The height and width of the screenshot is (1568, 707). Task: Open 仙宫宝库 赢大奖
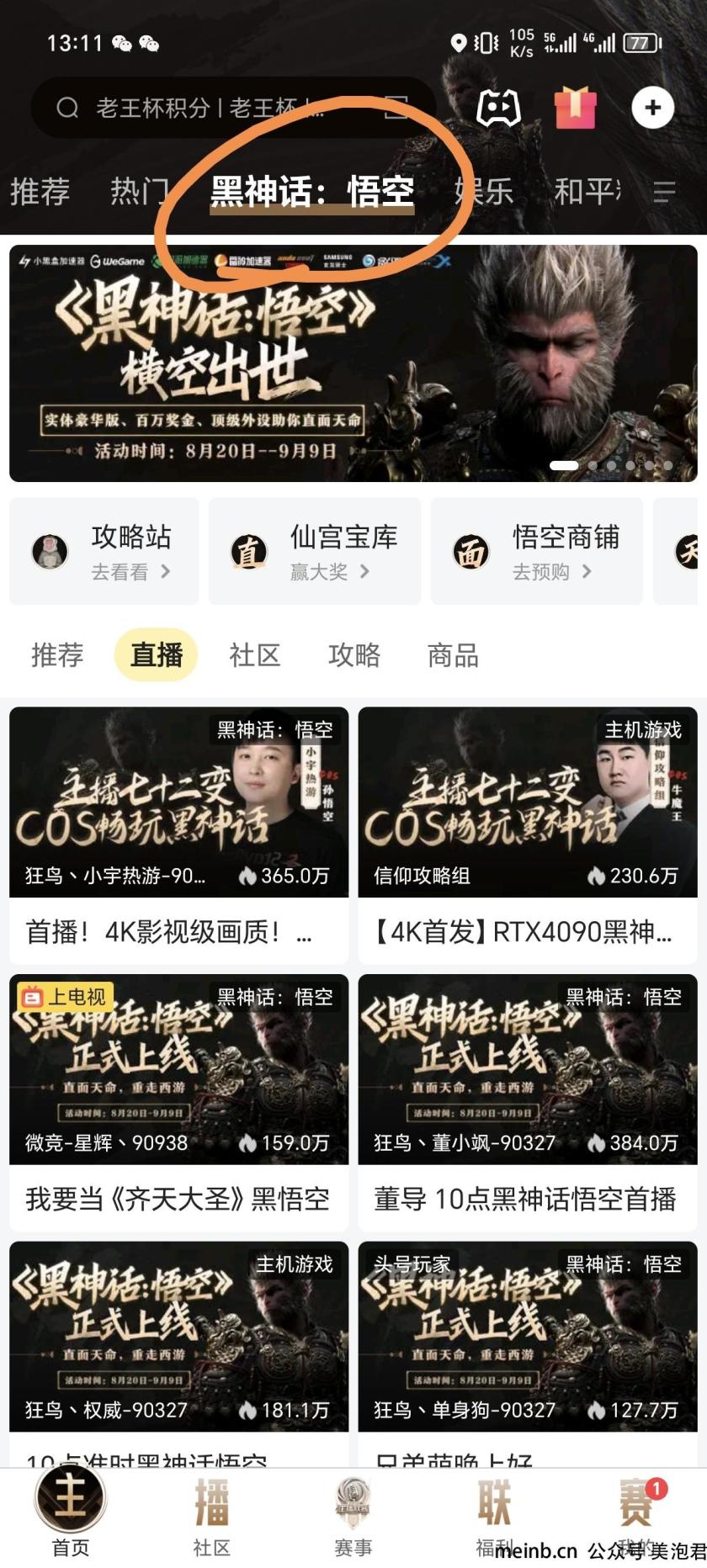coord(314,551)
